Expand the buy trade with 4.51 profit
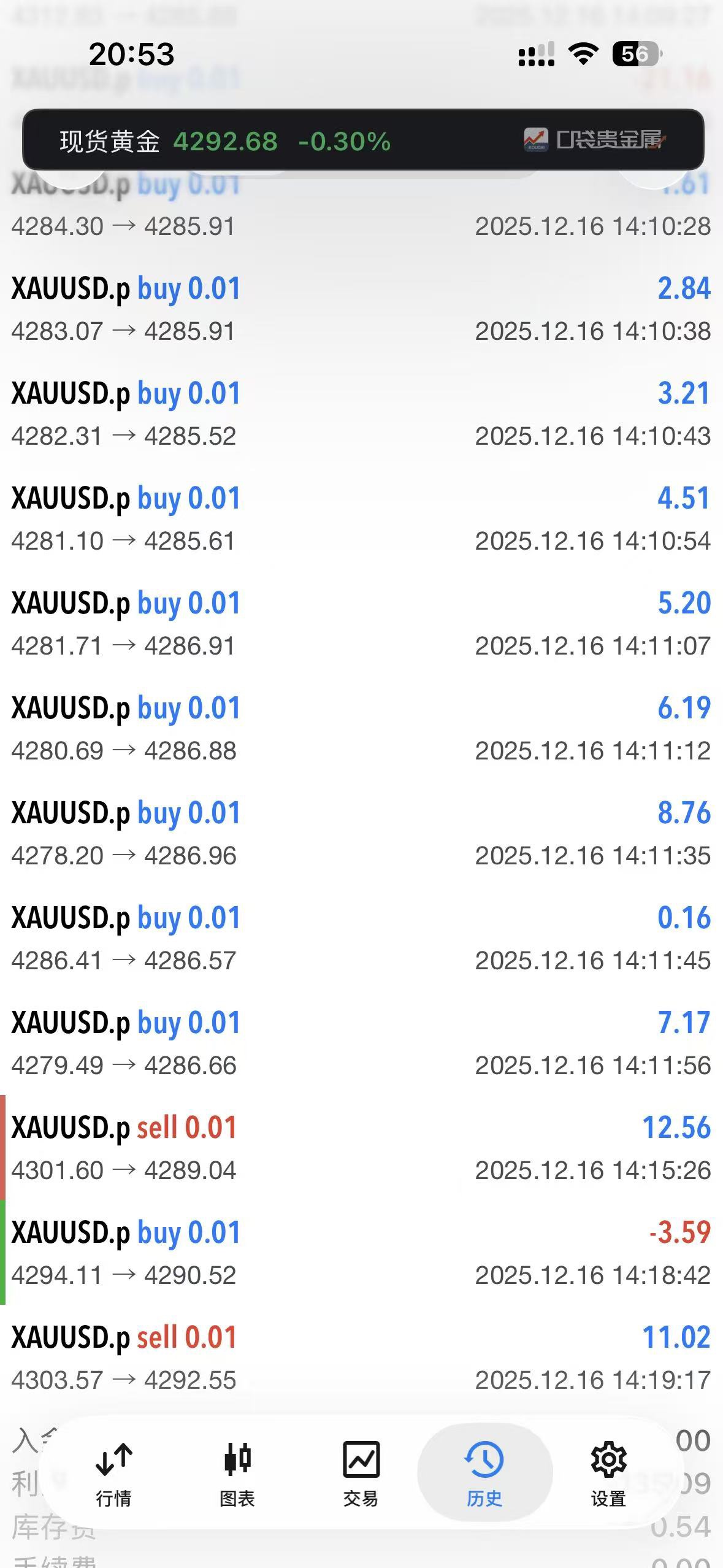The width and height of the screenshot is (723, 1568). point(361,519)
